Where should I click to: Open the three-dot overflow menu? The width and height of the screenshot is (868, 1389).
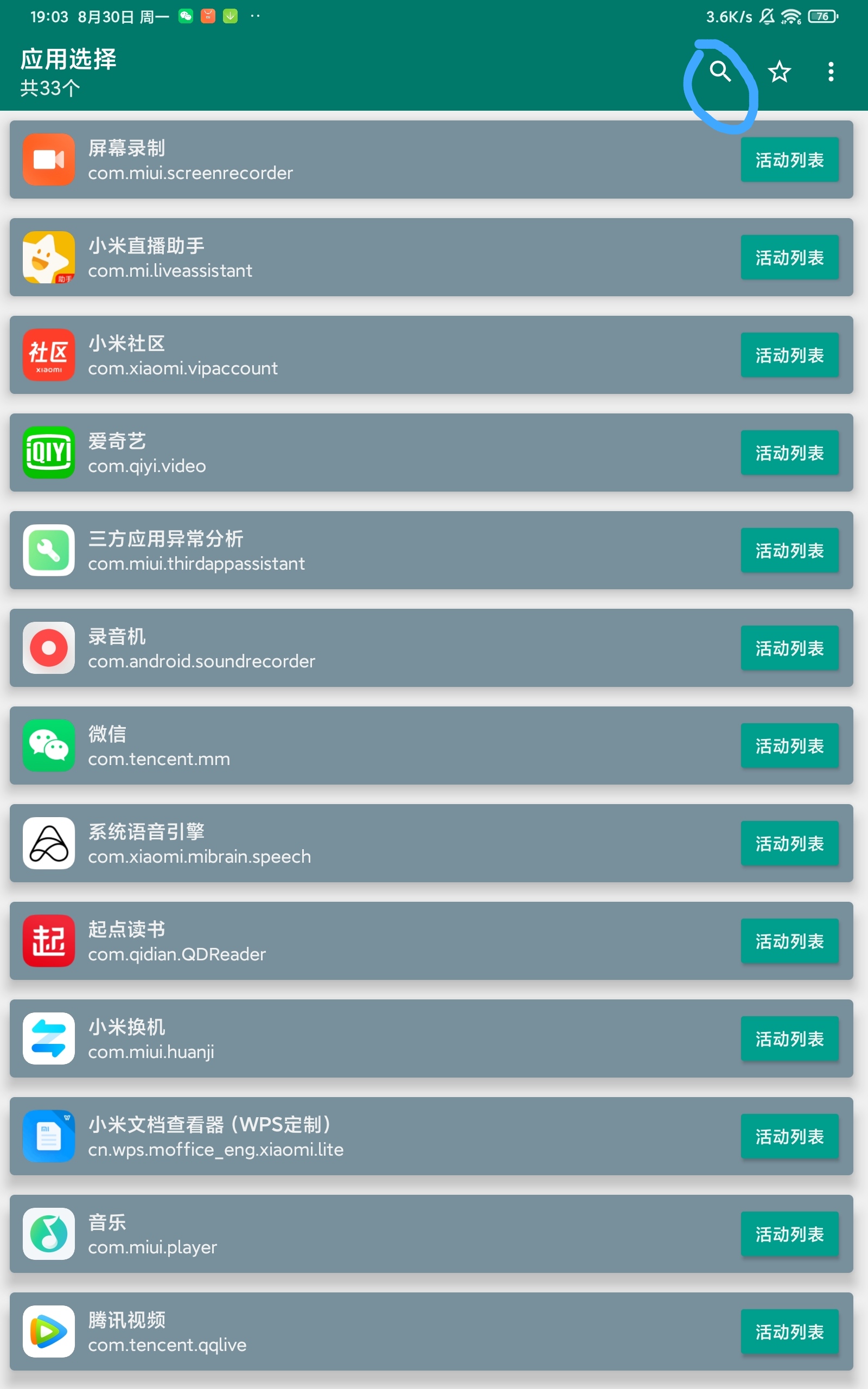830,72
